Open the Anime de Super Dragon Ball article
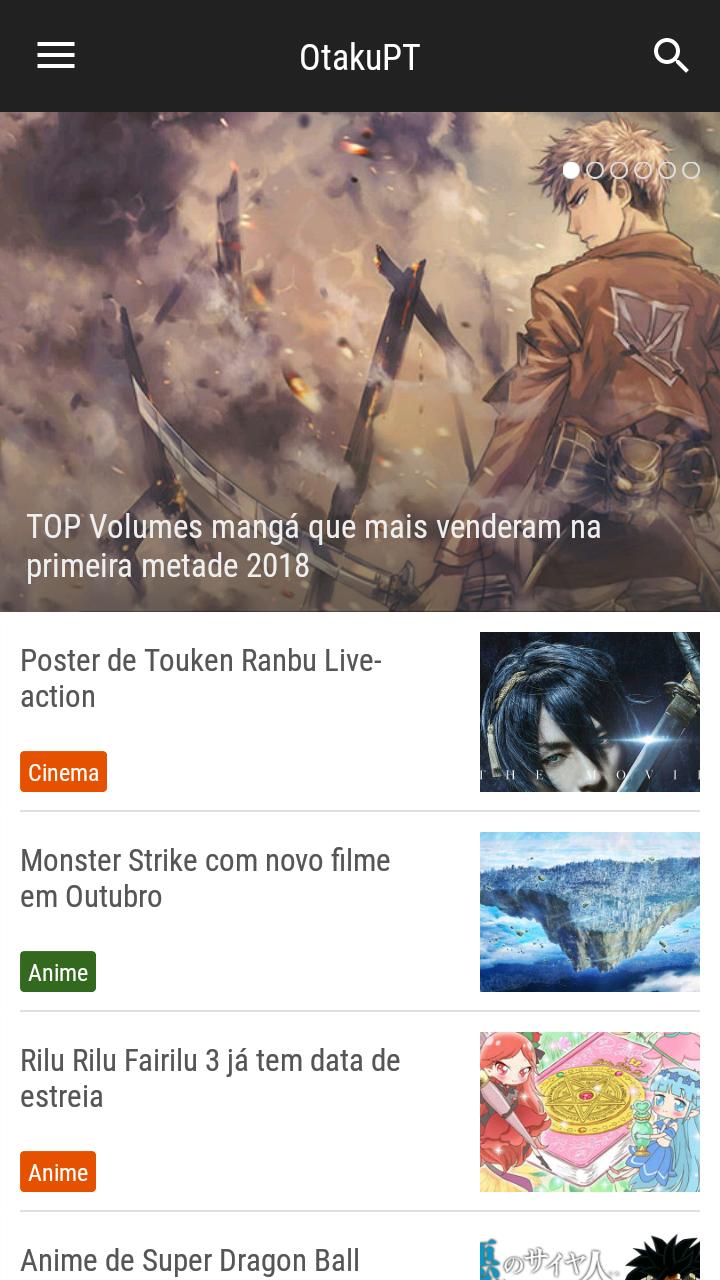The width and height of the screenshot is (720, 1280). pyautogui.click(x=190, y=1261)
